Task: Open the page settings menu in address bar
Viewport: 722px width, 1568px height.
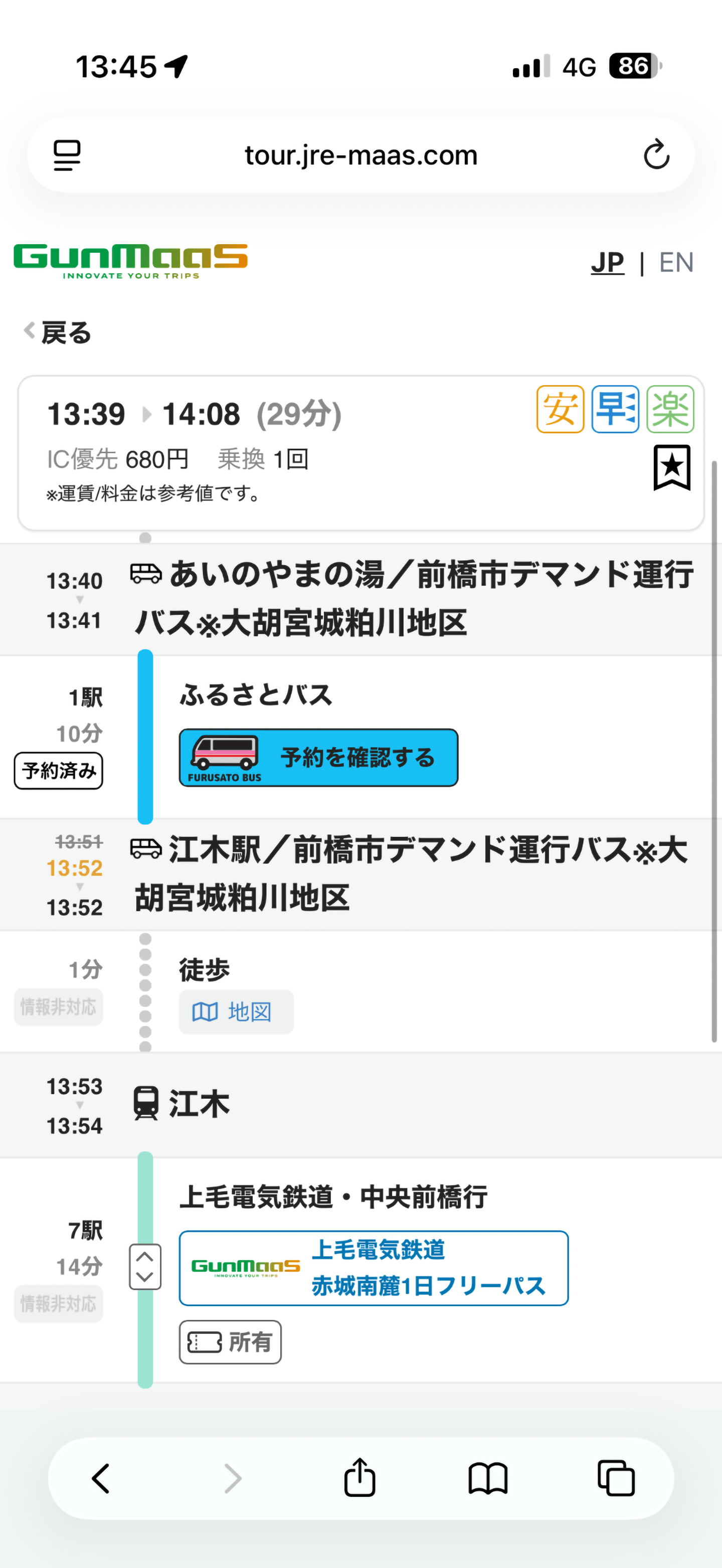Action: [x=67, y=155]
